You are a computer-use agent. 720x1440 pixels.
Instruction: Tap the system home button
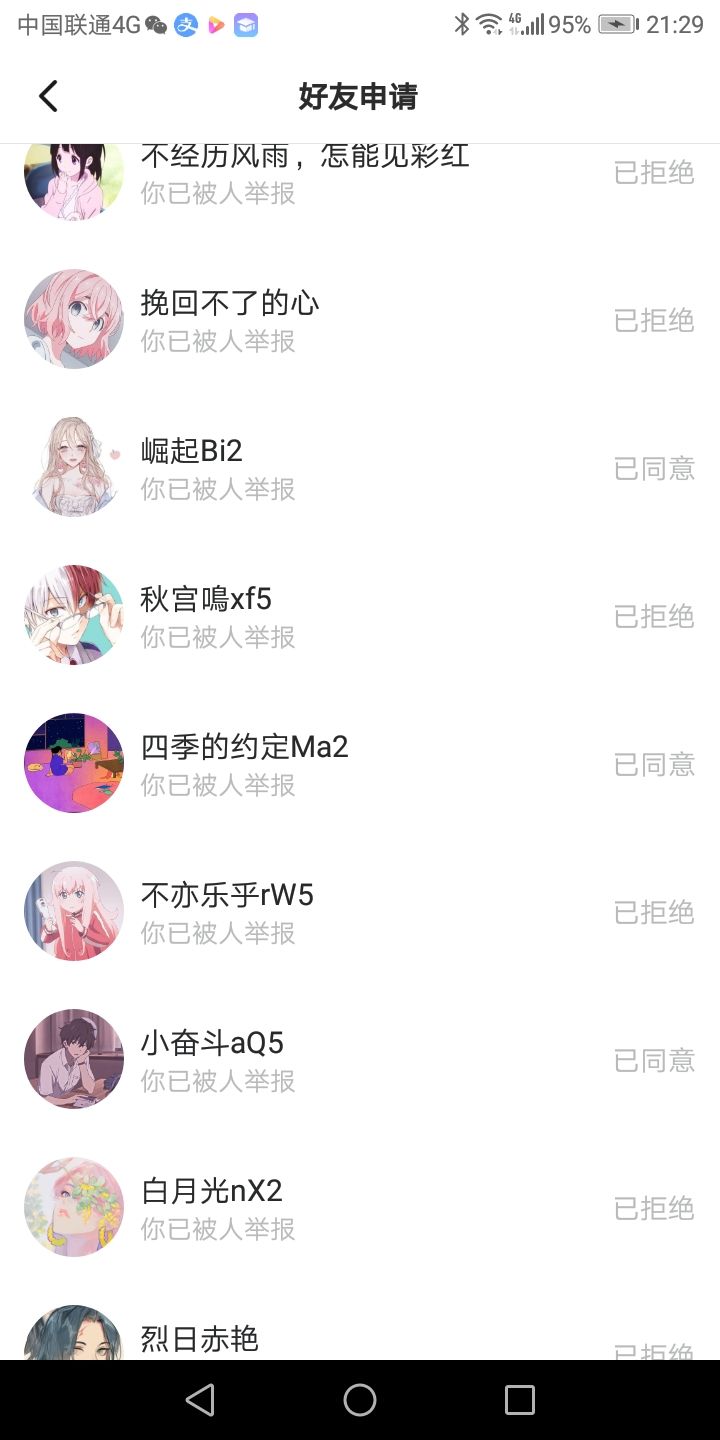click(x=360, y=1400)
